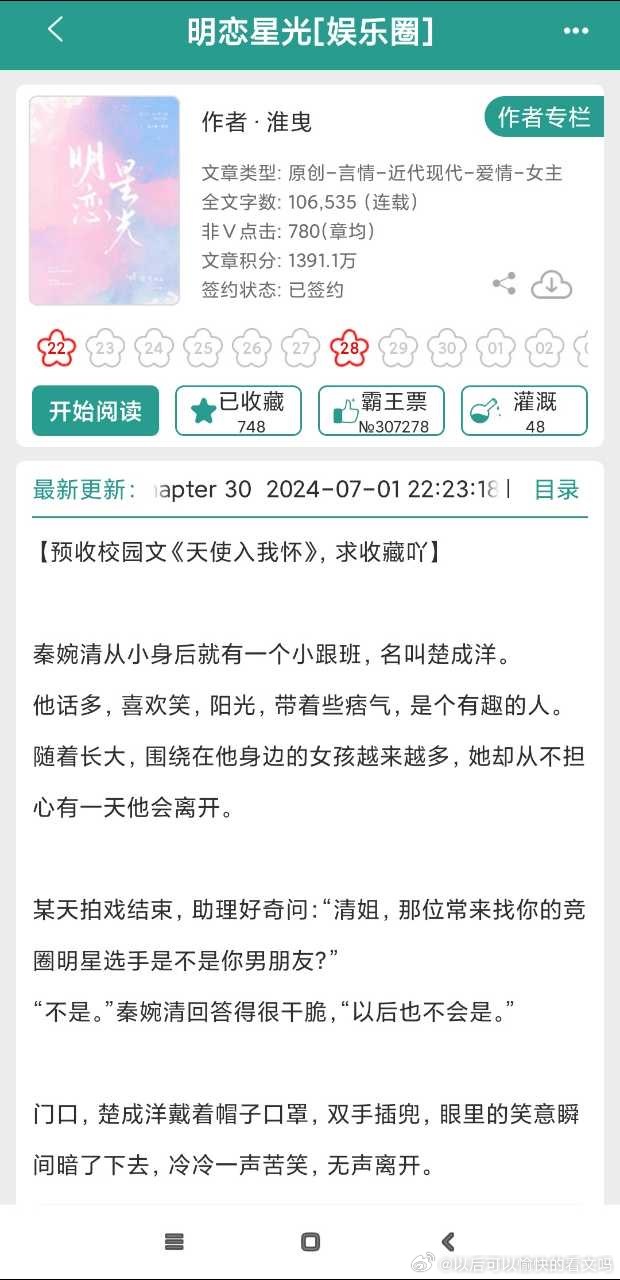The height and width of the screenshot is (1280, 620).
Task: Open the three-dot overflow menu
Action: pyautogui.click(x=576, y=31)
